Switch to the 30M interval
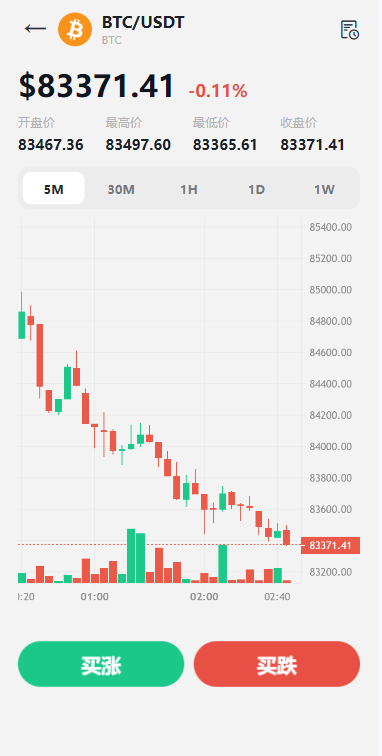The image size is (382, 756). click(x=121, y=189)
